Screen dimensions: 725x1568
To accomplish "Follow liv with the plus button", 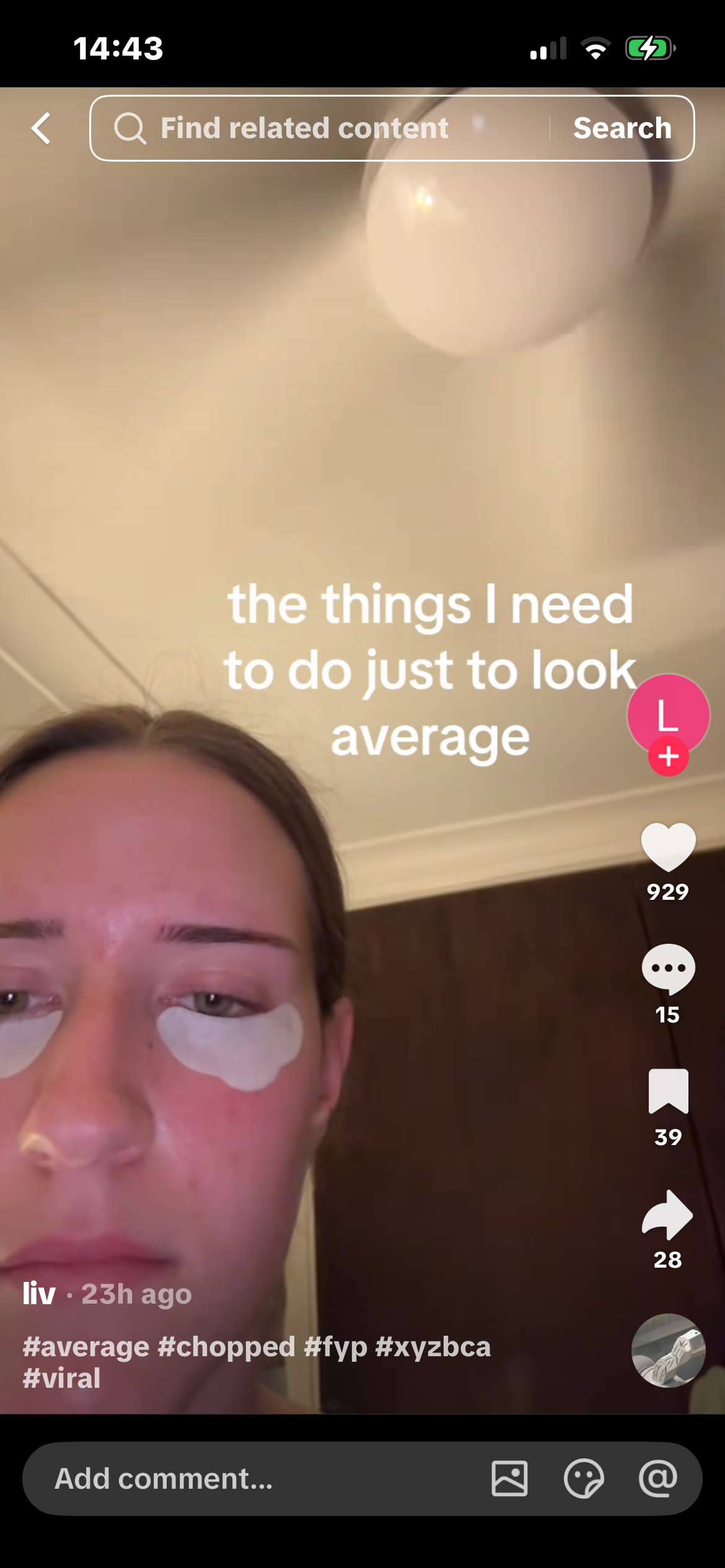I will point(668,756).
